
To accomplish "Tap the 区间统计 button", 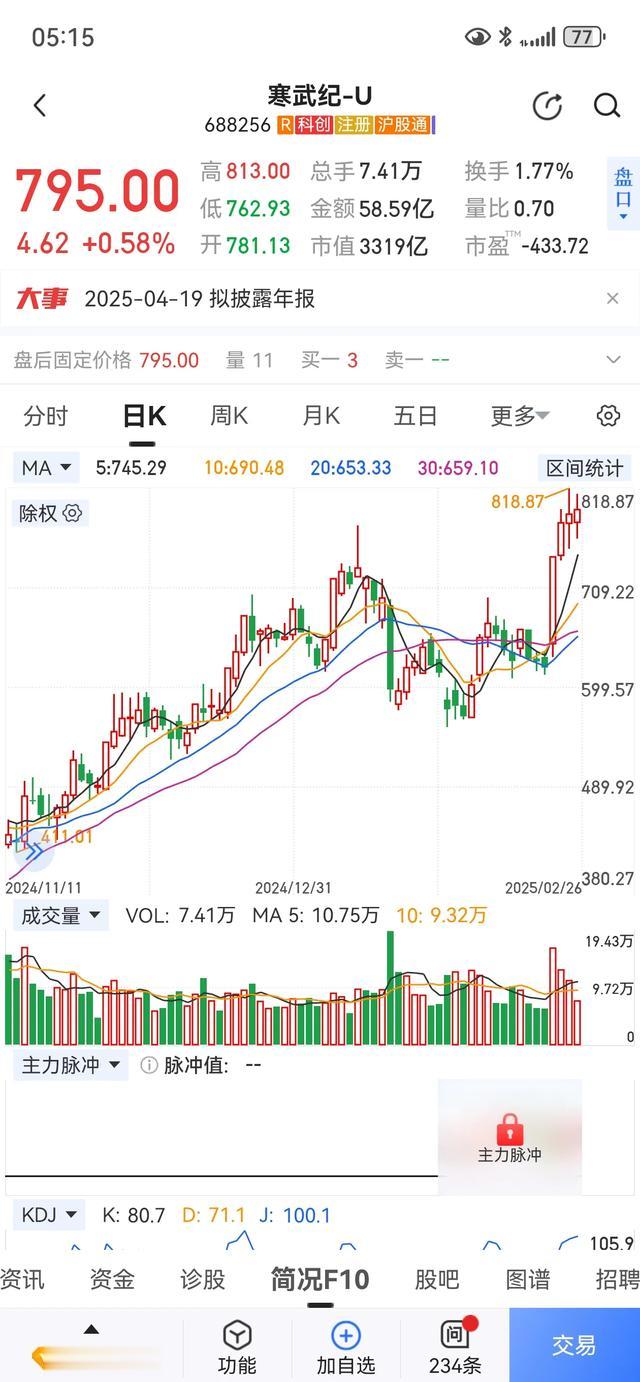I will coord(584,467).
